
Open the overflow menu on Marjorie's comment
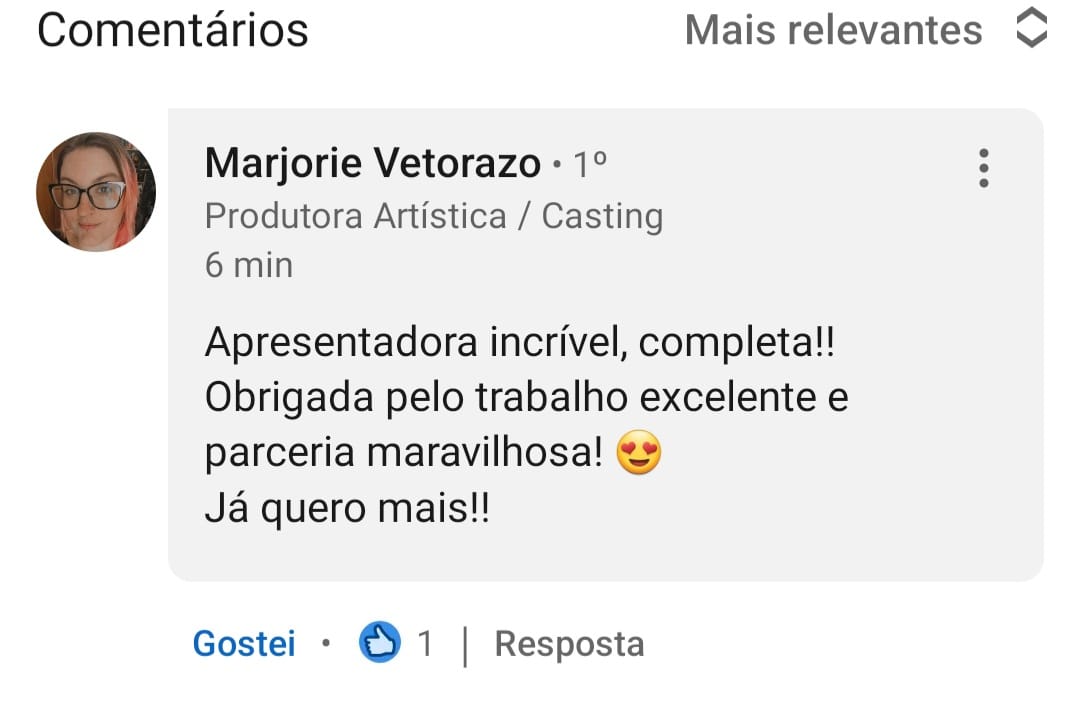pyautogui.click(x=984, y=168)
